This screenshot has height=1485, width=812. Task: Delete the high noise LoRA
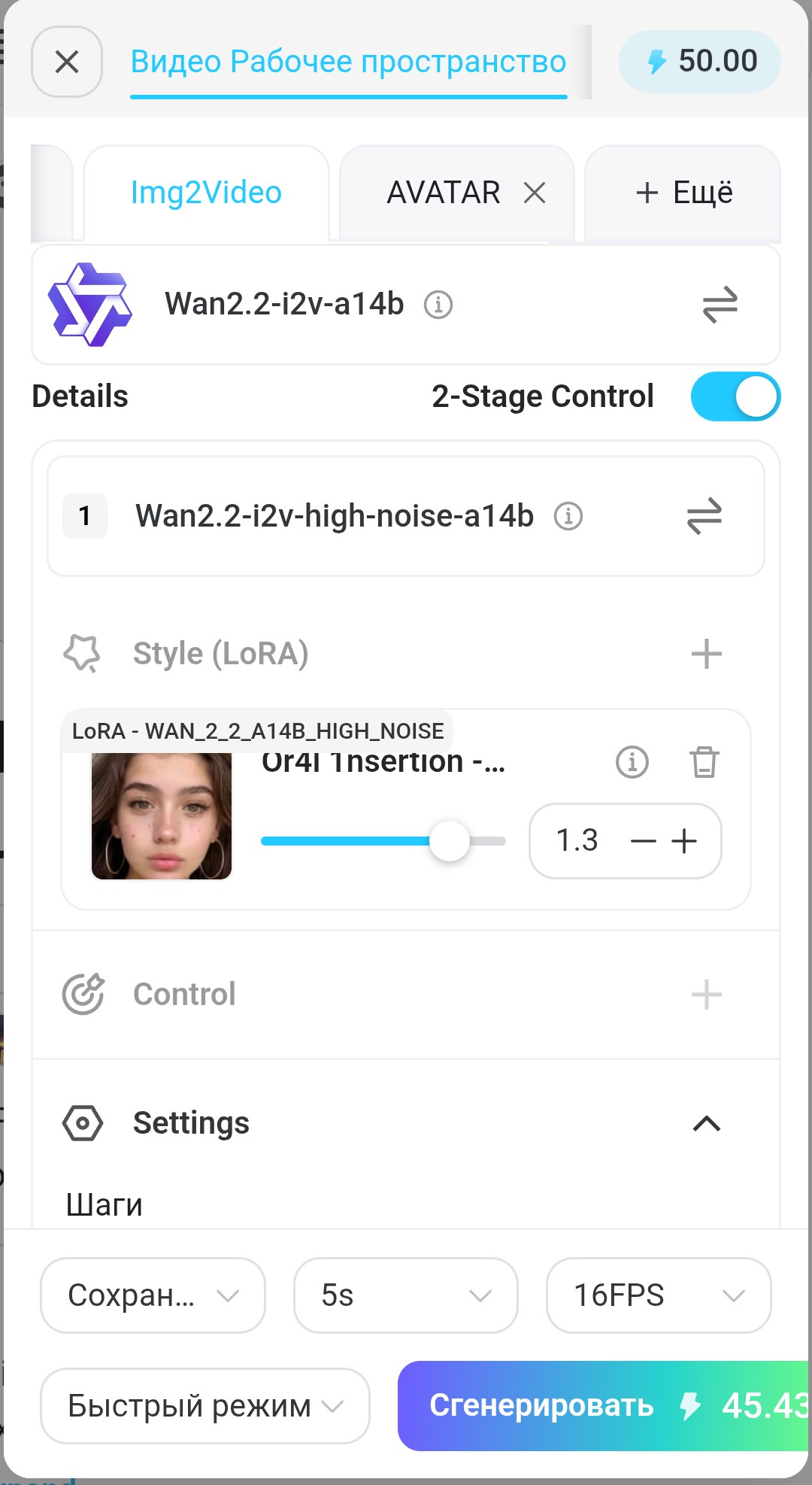pyautogui.click(x=704, y=761)
